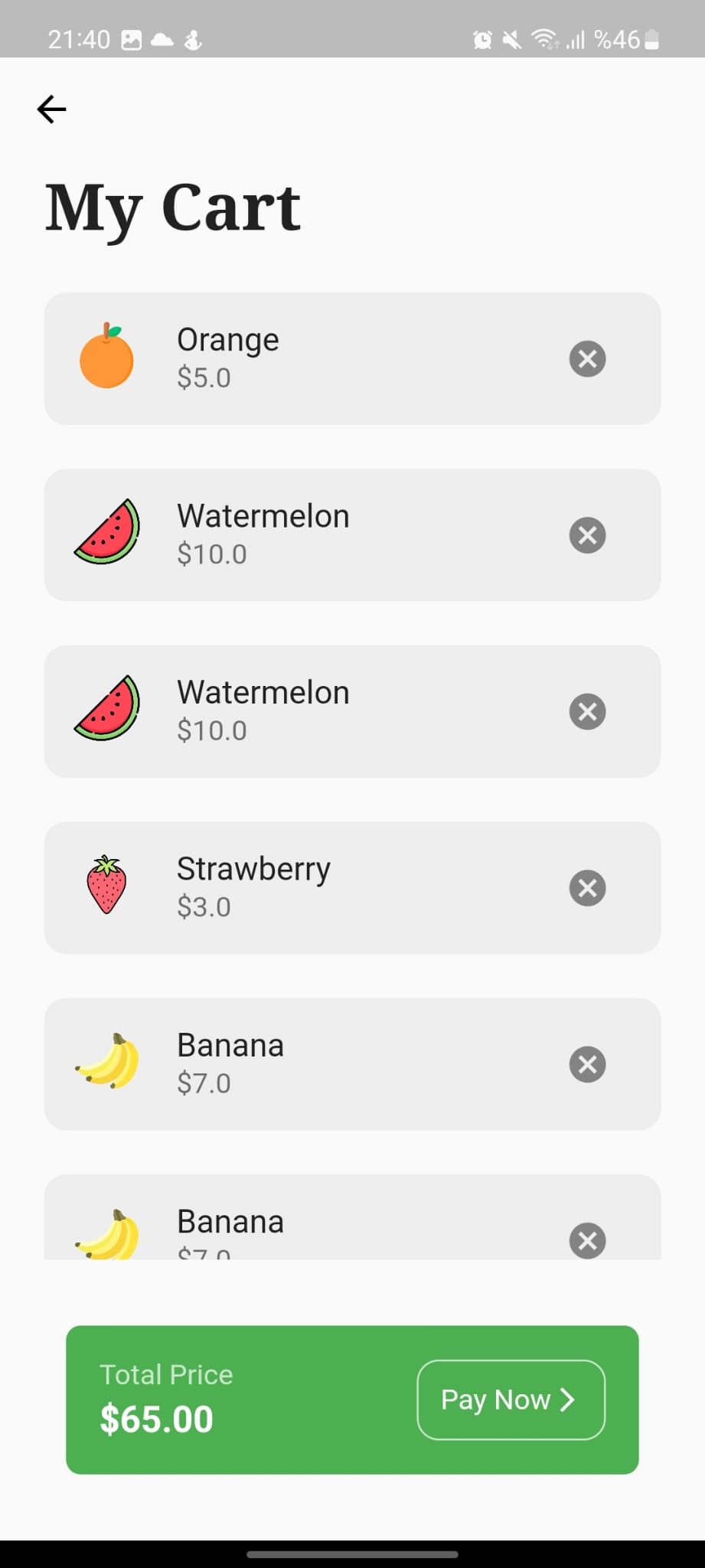This screenshot has height=1568, width=705.
Task: Open the My Cart title heading
Action: pyautogui.click(x=172, y=206)
